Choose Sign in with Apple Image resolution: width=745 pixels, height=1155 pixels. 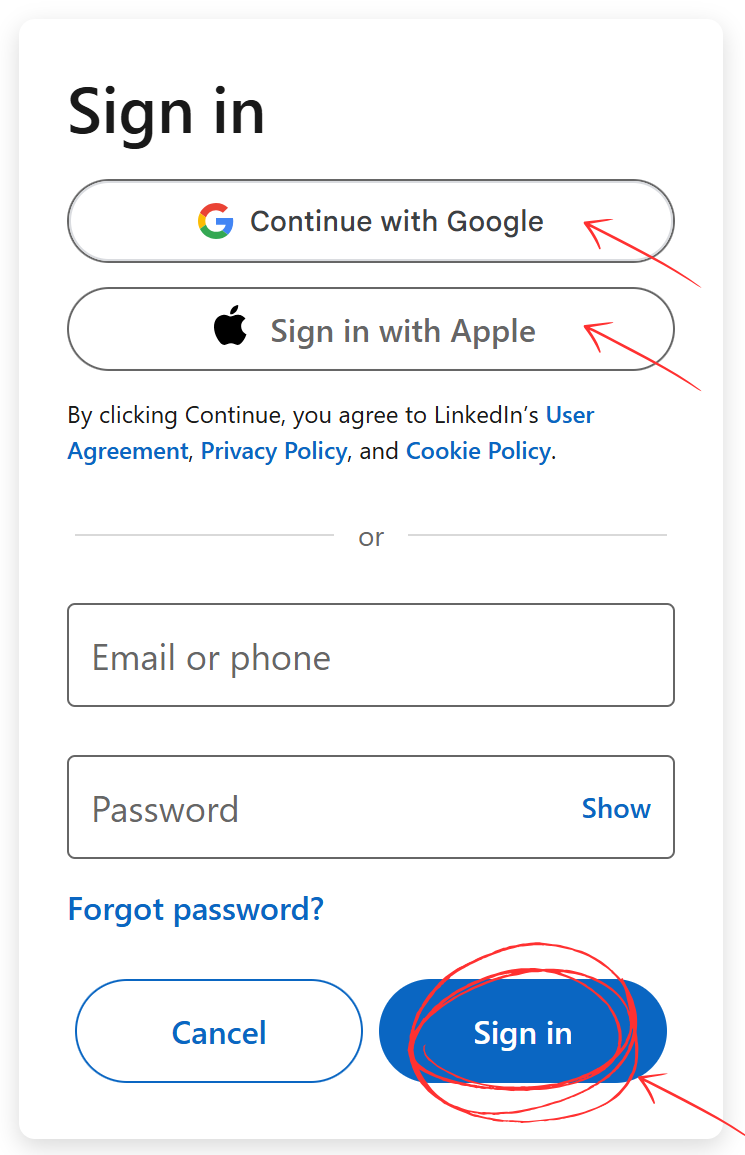click(x=370, y=330)
